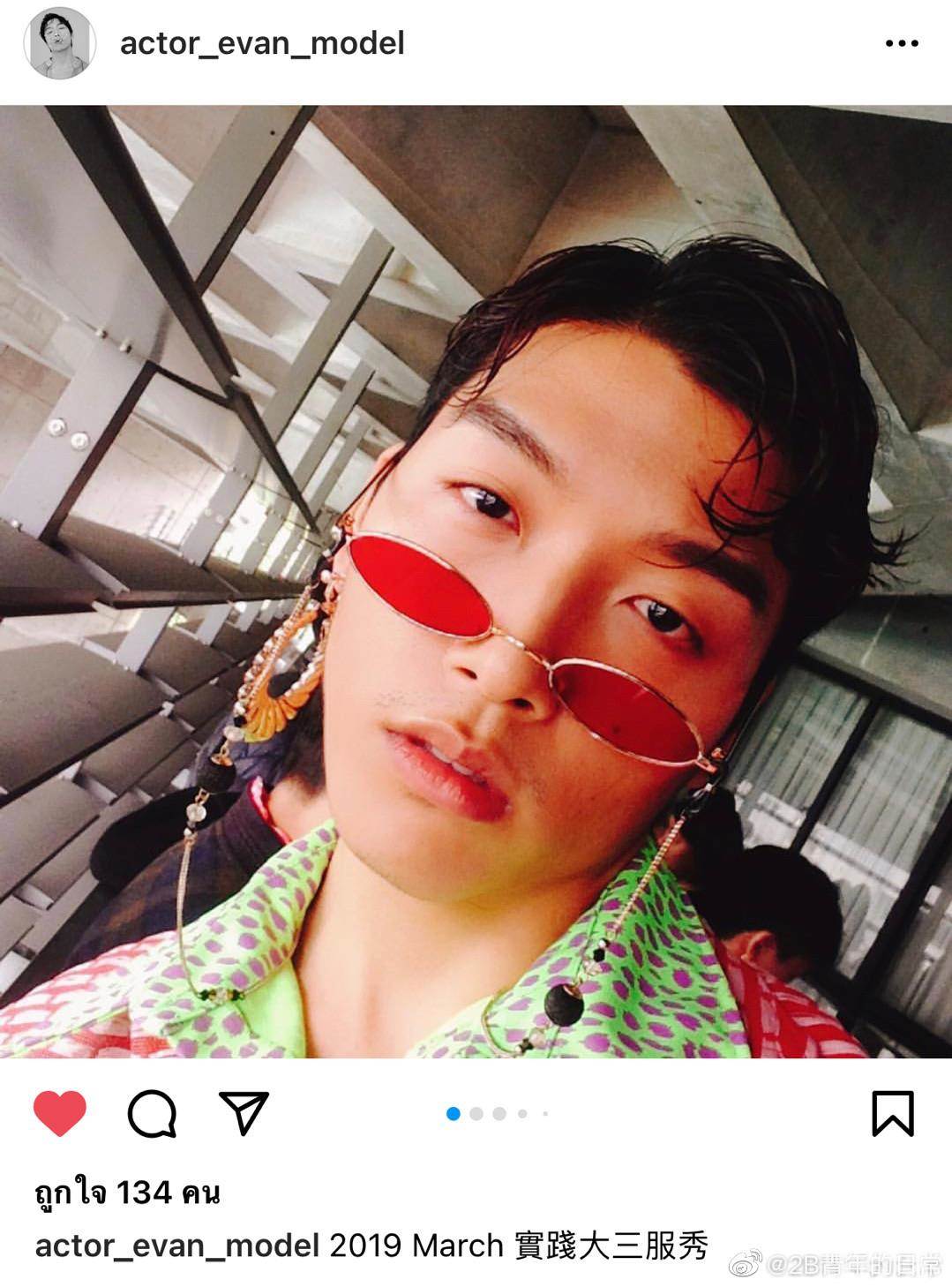This screenshot has width=952, height=1287.
Task: Tap the carousel page indicator dots
Action: coord(498,1114)
